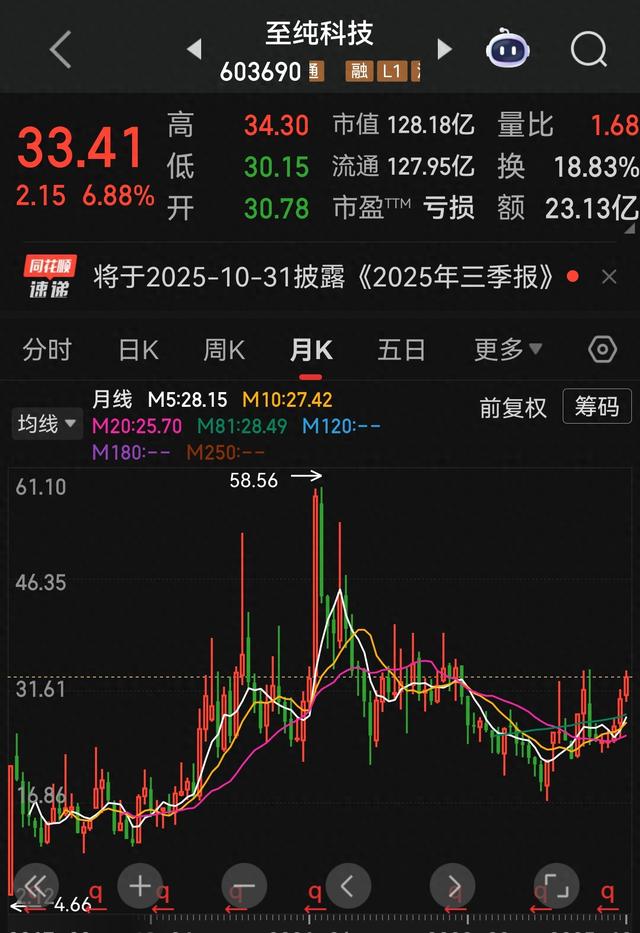Viewport: 640px width, 933px height.
Task: Switch to the 五日 chart tab
Action: [x=401, y=350]
